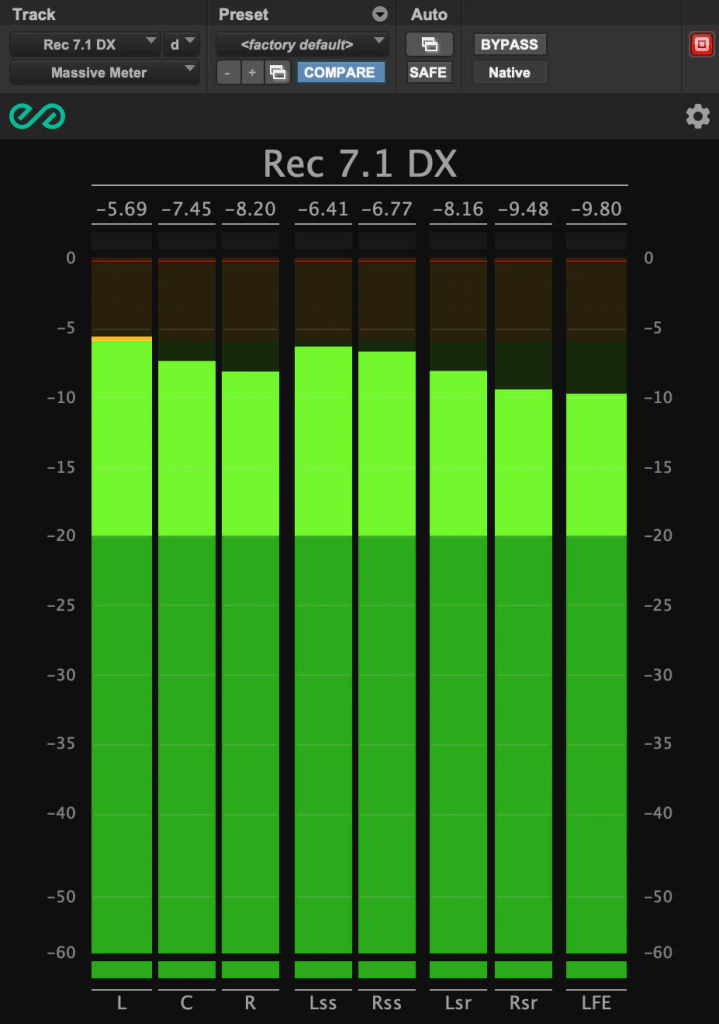Viewport: 719px width, 1024px height.
Task: Enable automation SAFE mode
Action: [x=429, y=72]
